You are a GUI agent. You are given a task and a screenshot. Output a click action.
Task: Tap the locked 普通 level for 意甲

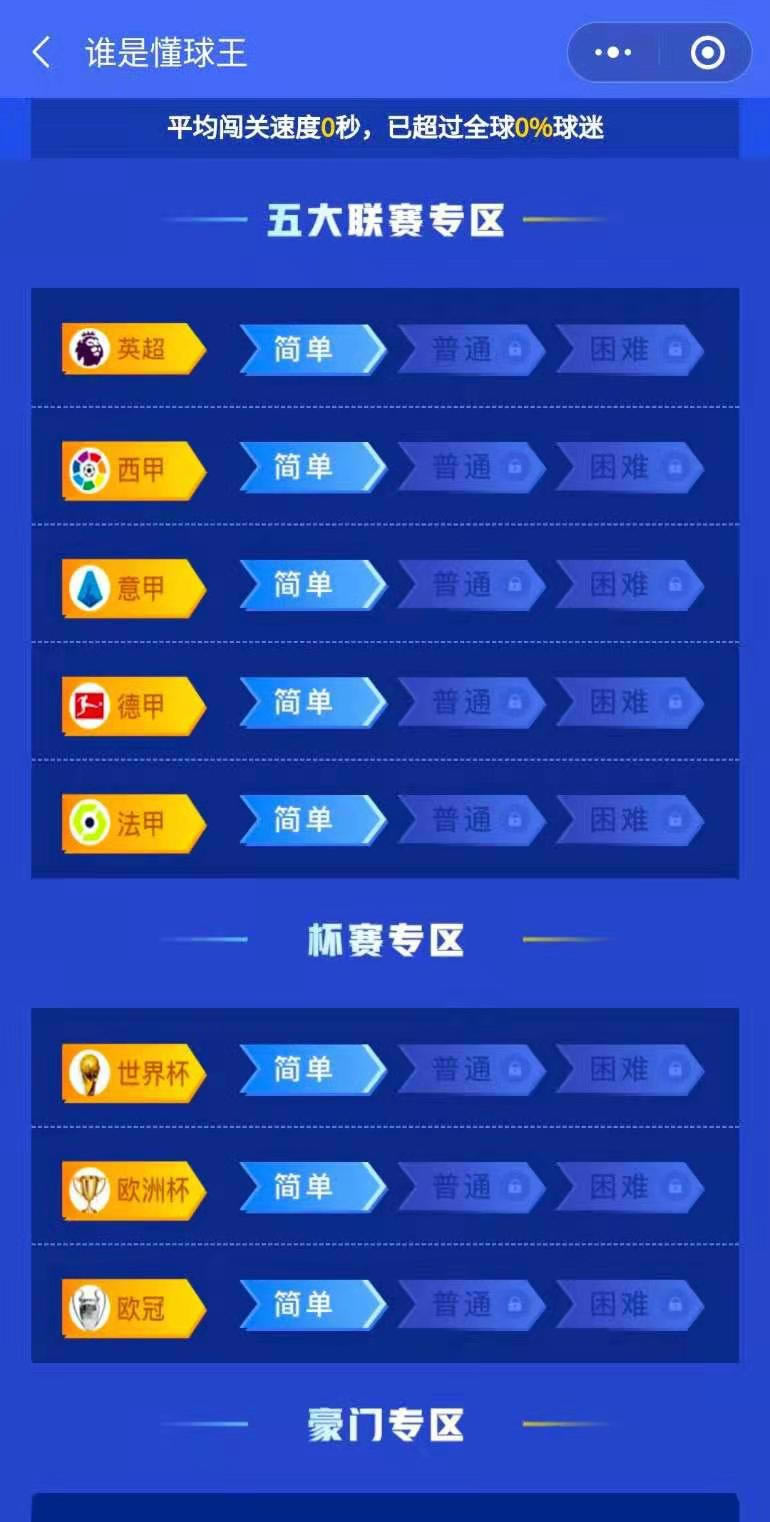472,585
